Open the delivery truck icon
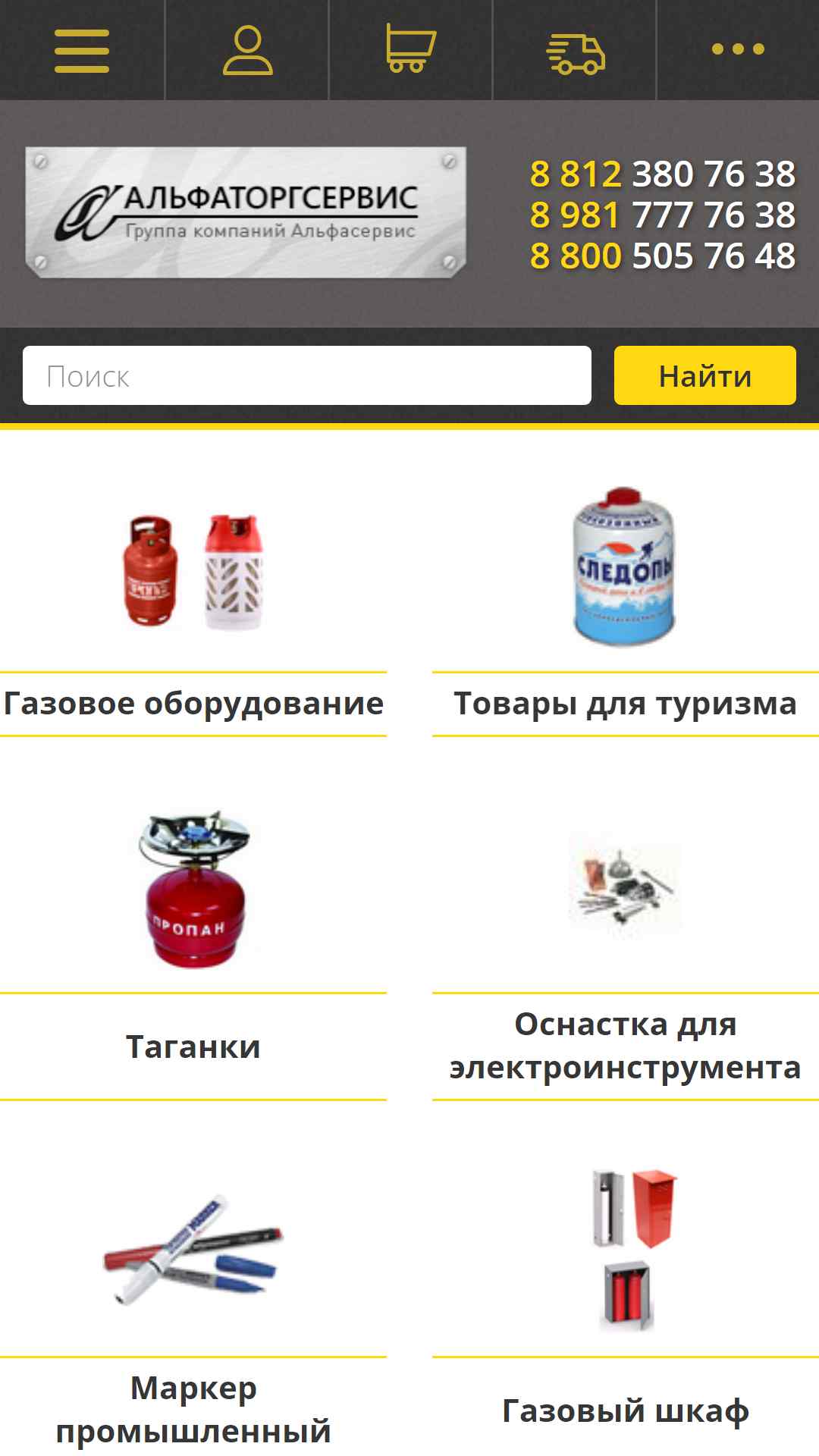Viewport: 819px width, 1456px height. pyautogui.click(x=576, y=54)
